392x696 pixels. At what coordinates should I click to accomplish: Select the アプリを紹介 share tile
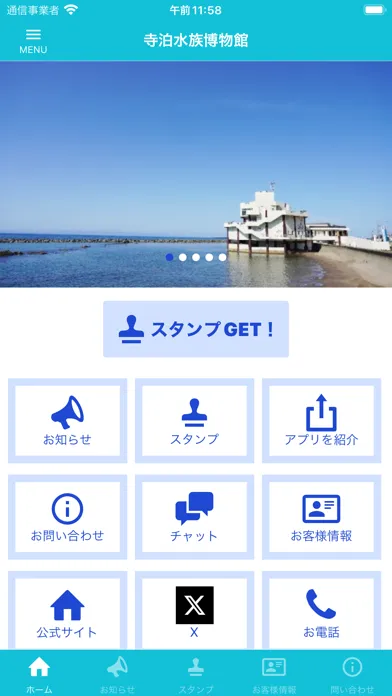(x=321, y=420)
